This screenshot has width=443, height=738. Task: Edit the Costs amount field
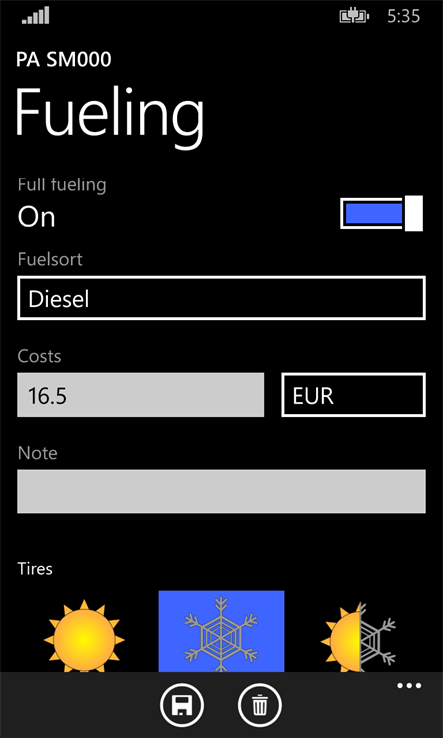click(140, 395)
